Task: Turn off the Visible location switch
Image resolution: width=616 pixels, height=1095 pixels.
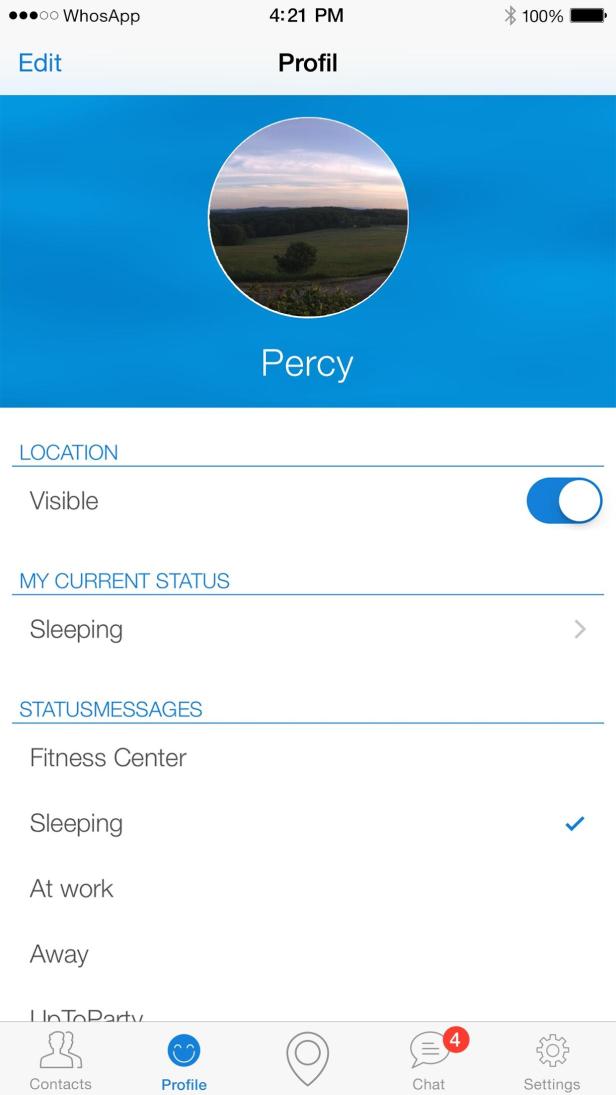Action: tap(564, 501)
